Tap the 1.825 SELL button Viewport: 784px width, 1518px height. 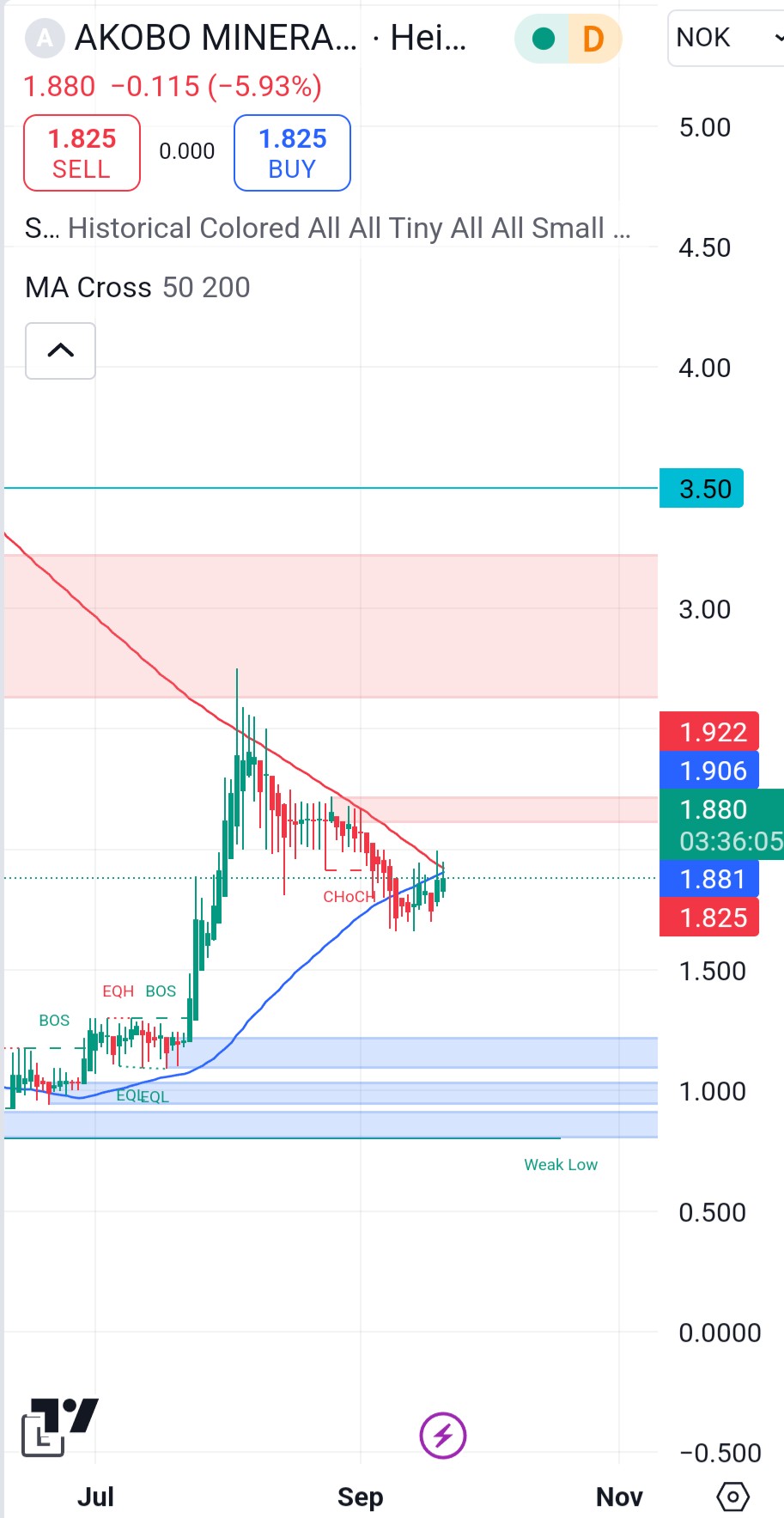click(82, 153)
